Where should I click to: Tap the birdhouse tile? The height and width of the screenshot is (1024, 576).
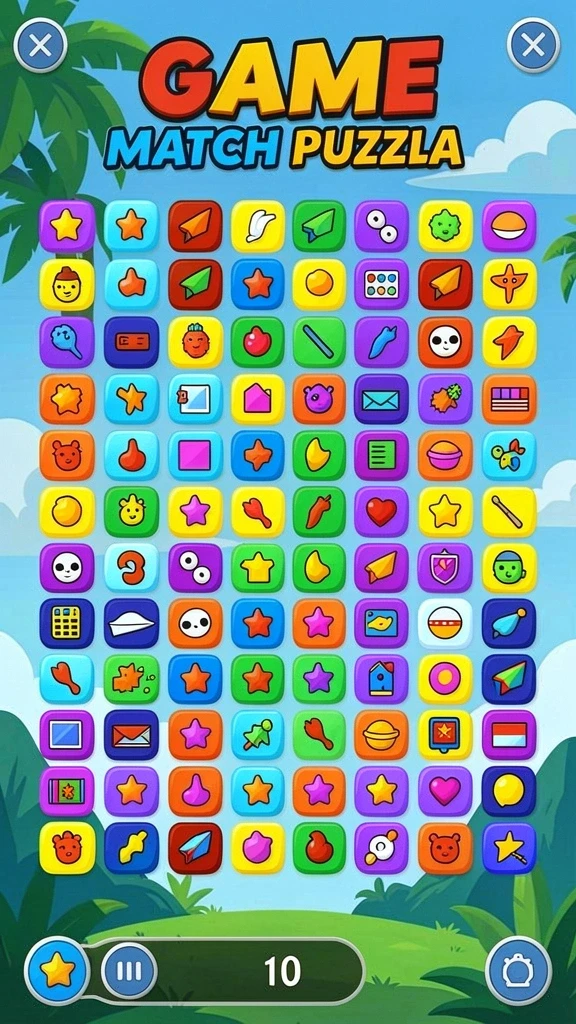pyautogui.click(x=381, y=679)
